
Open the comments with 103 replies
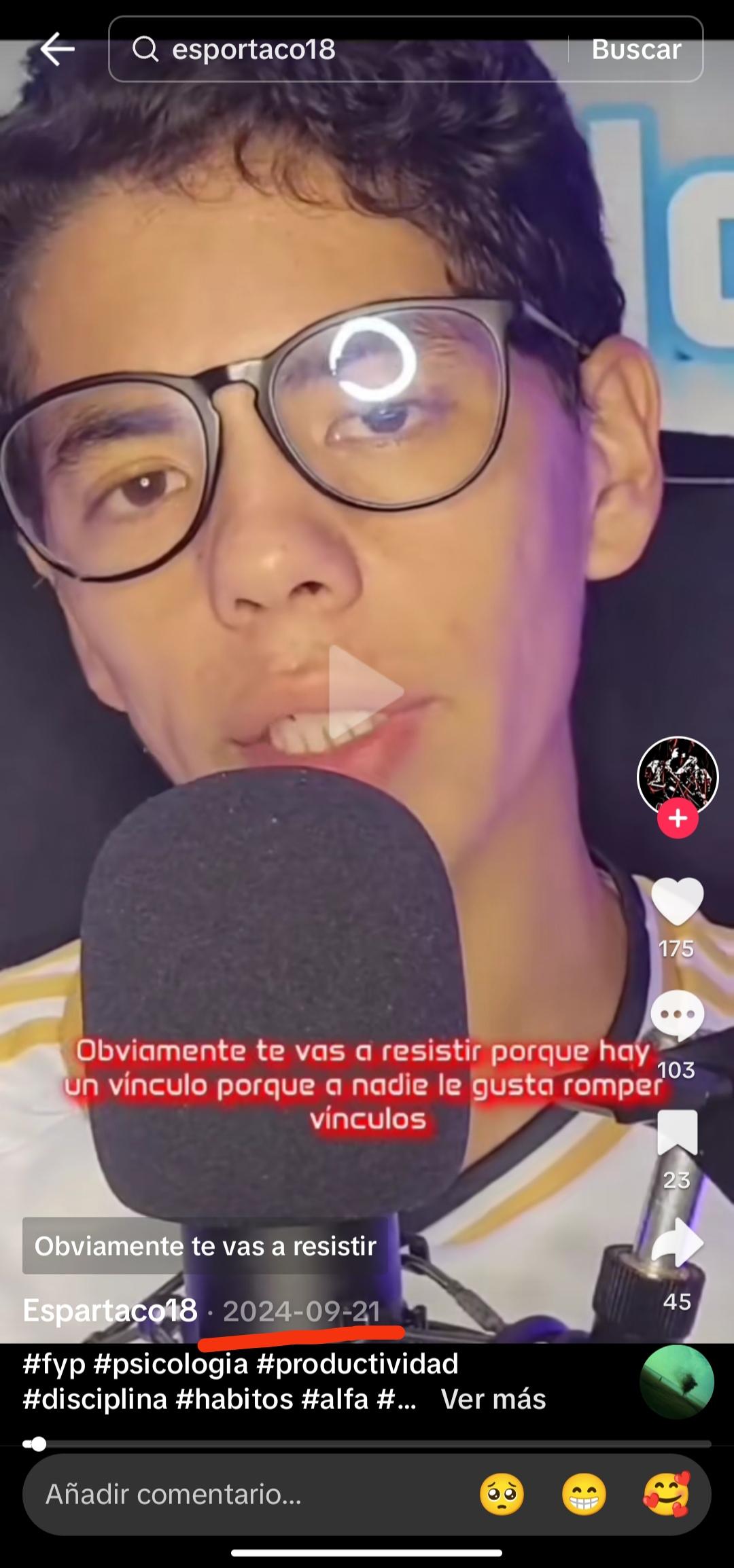click(x=677, y=1015)
